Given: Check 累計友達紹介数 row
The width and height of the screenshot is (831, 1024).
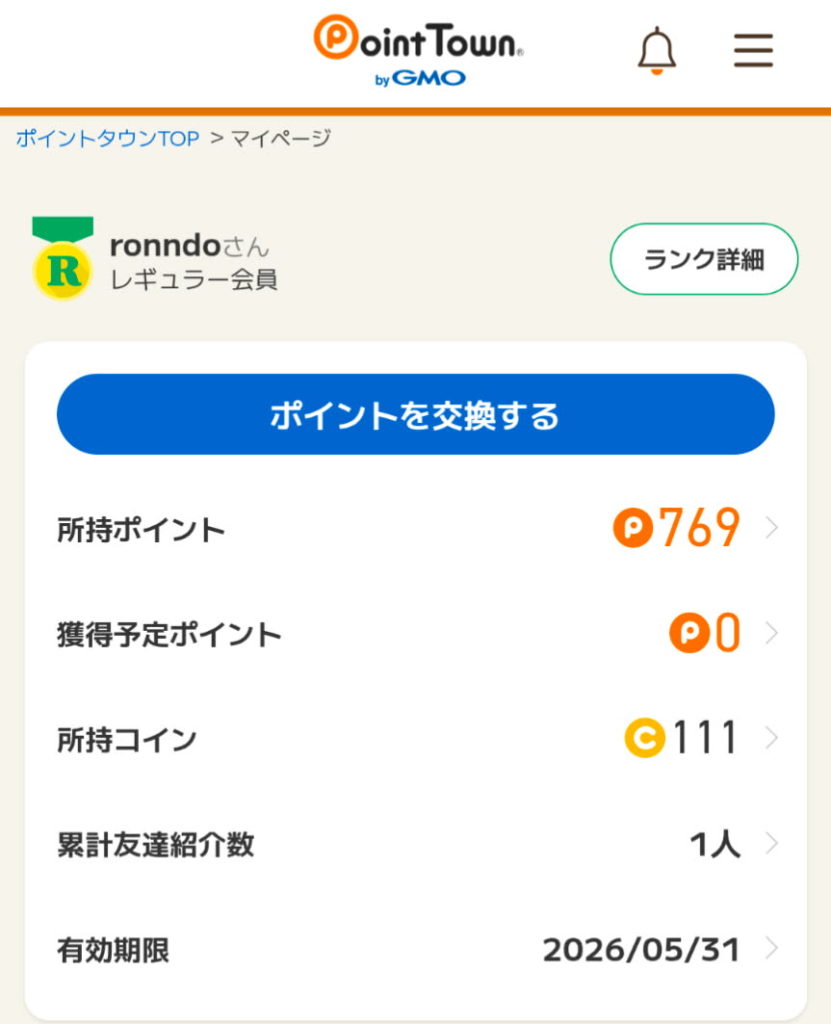Looking at the screenshot, I should pyautogui.click(x=415, y=844).
